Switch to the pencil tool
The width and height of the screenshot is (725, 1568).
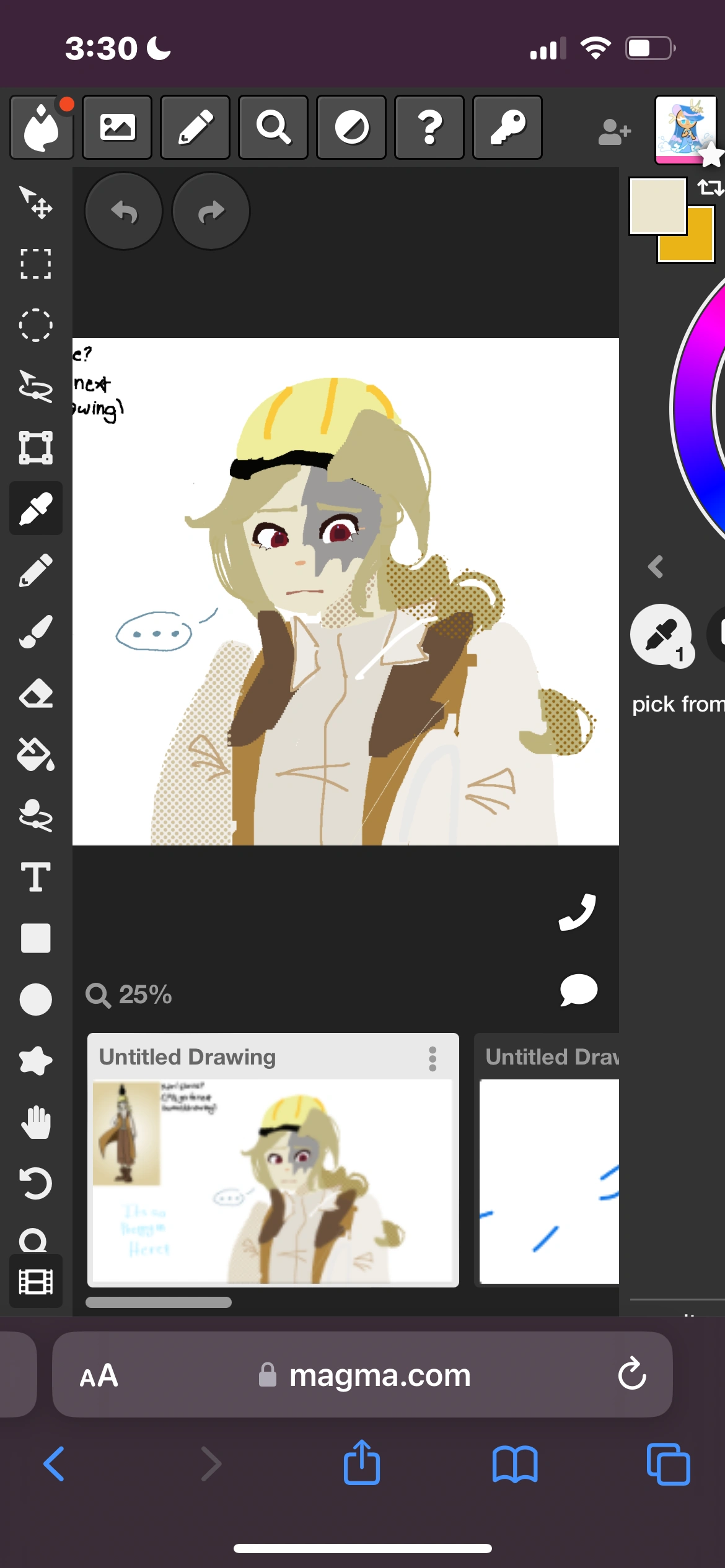pos(36,570)
